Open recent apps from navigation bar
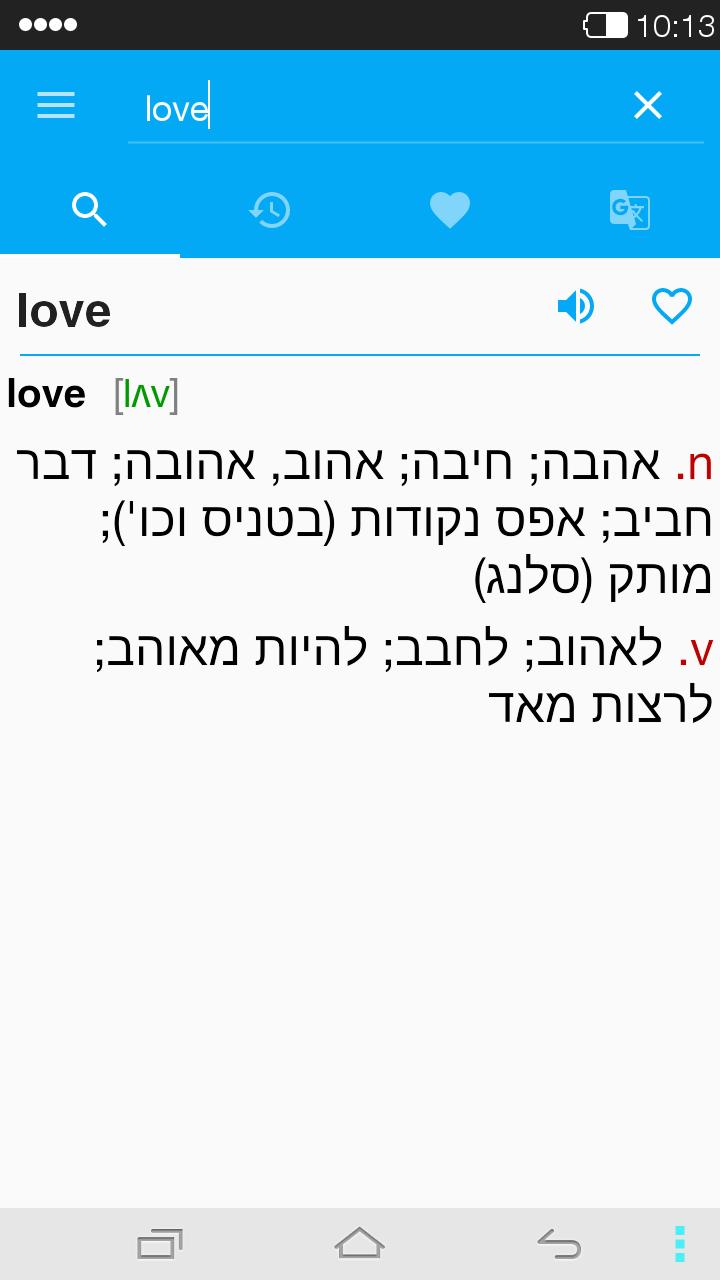The width and height of the screenshot is (720, 1280). (160, 1244)
